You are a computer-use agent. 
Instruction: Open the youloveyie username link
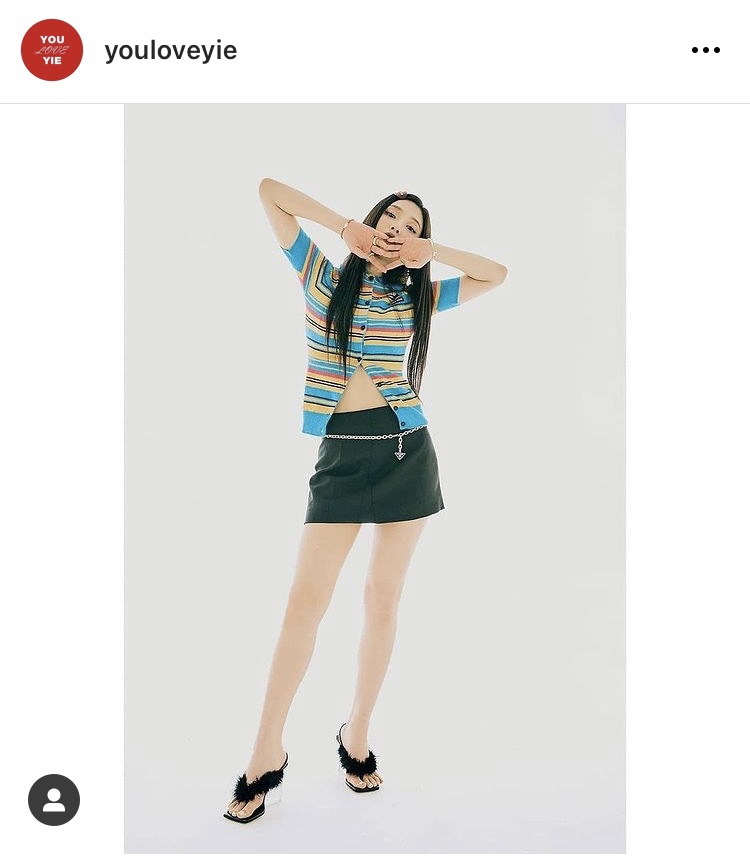[170, 50]
